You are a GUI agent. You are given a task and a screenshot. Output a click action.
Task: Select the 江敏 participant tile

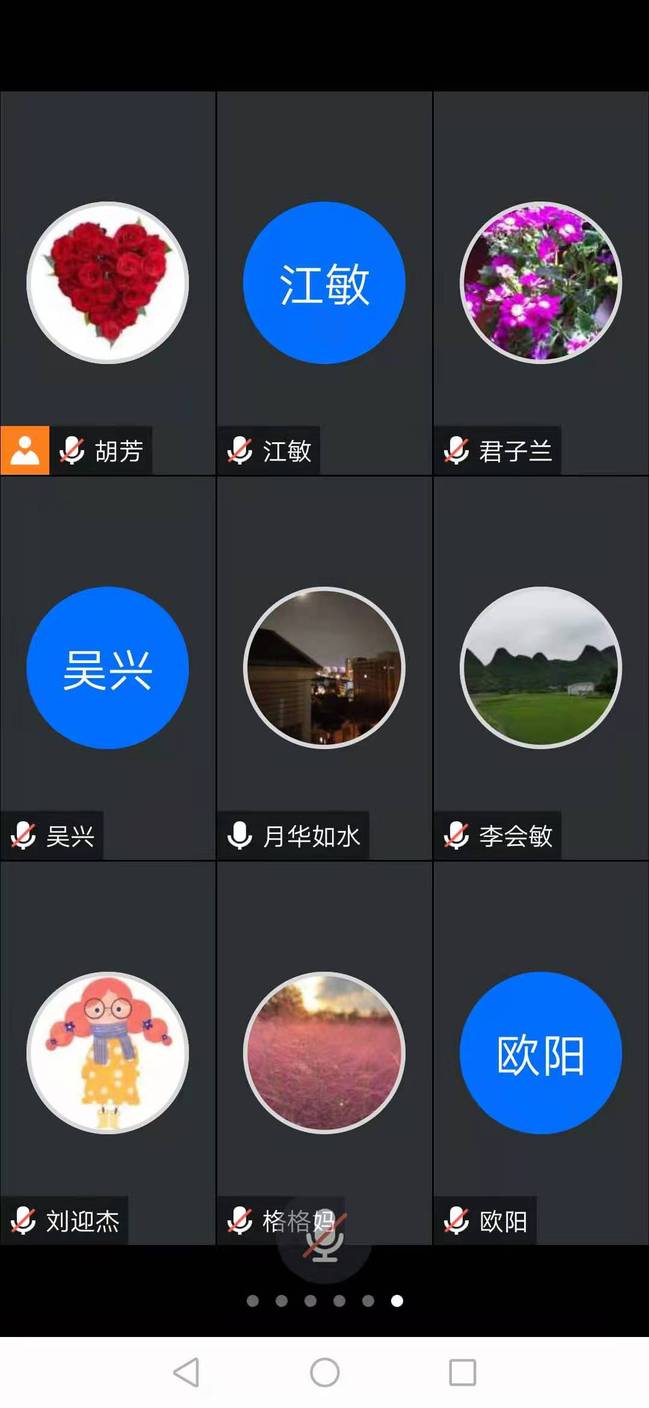coord(324,283)
